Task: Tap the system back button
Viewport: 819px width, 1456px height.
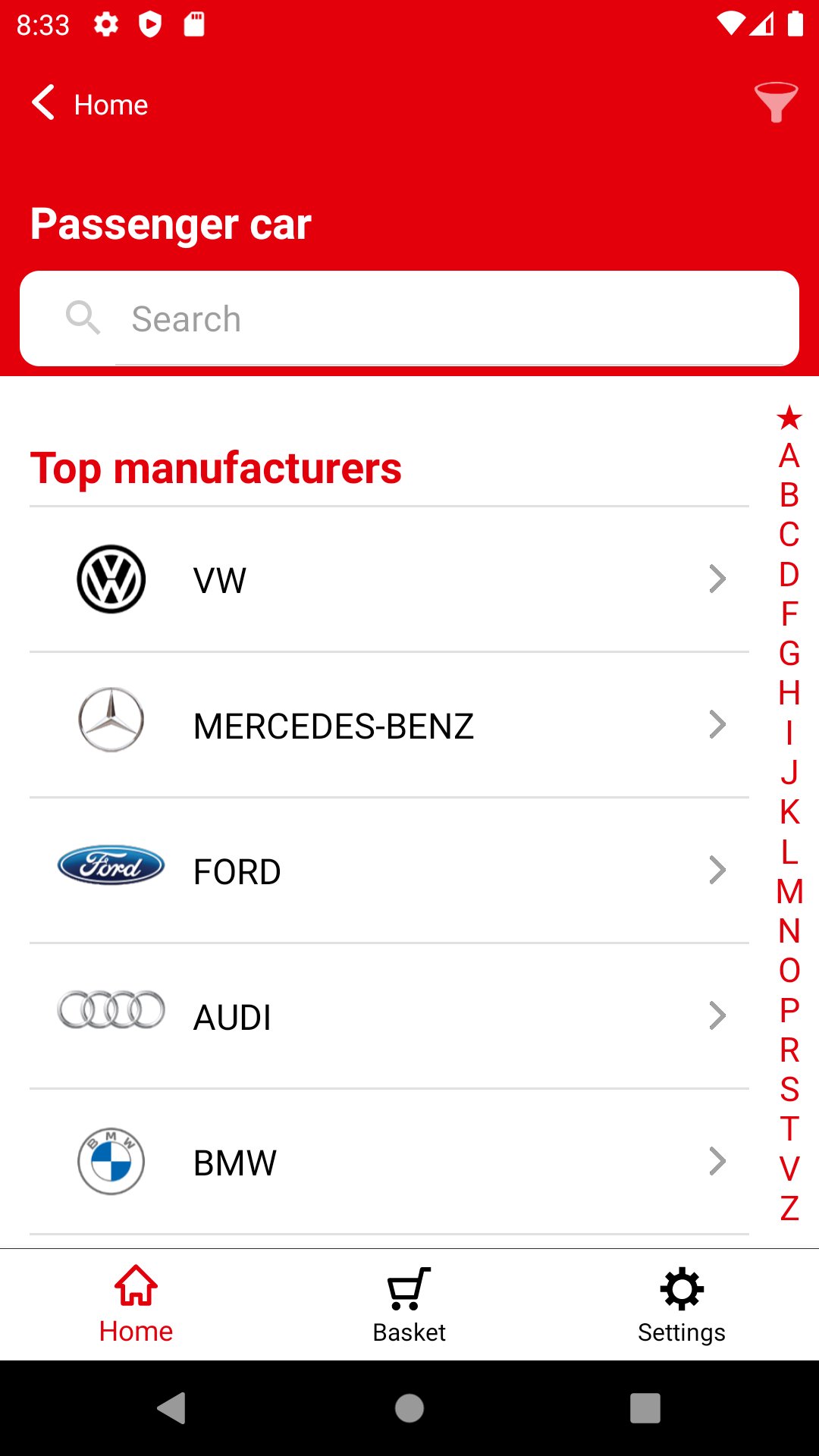Action: 171,1408
